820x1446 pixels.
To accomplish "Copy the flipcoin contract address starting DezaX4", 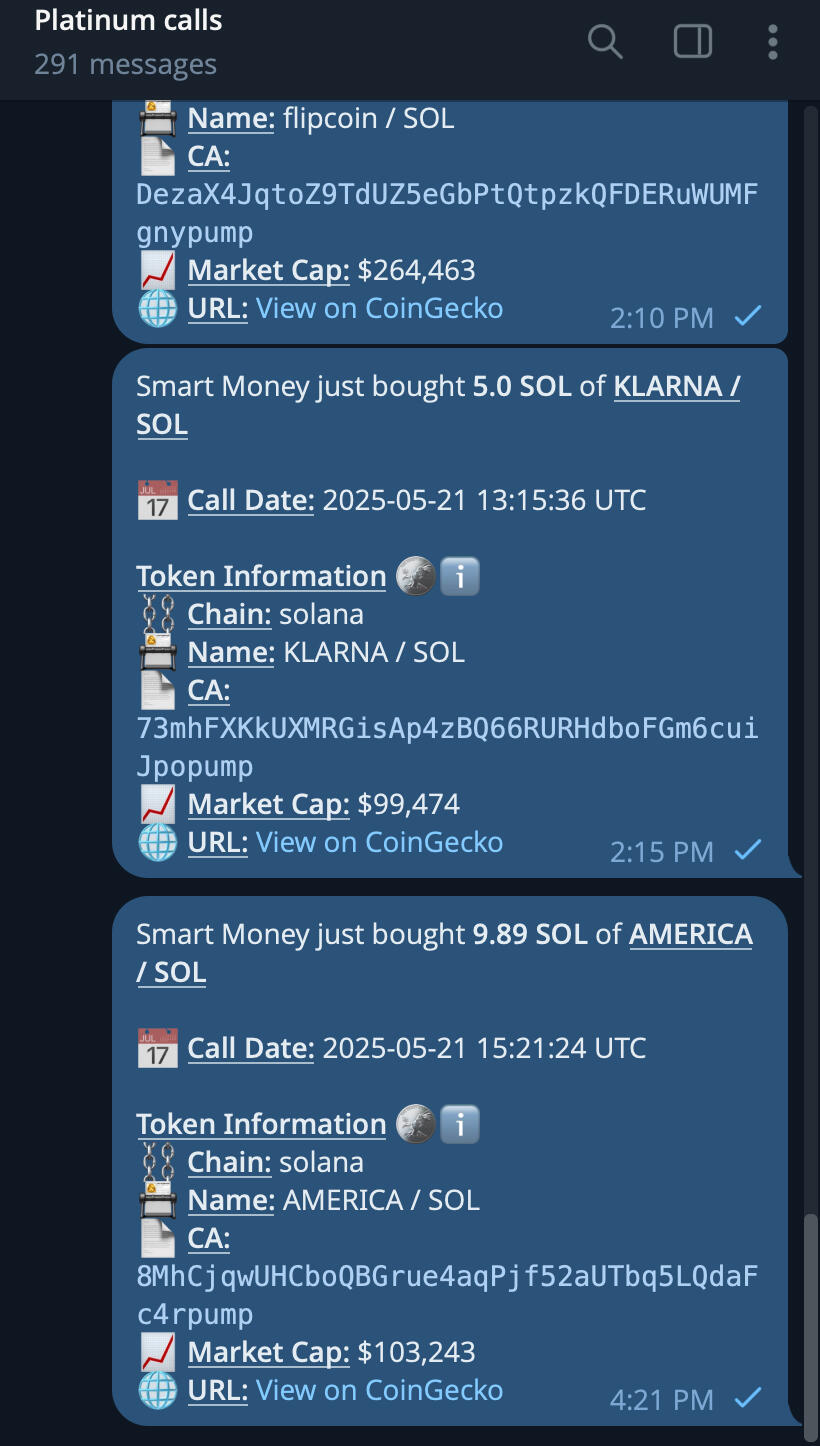I will (x=447, y=213).
